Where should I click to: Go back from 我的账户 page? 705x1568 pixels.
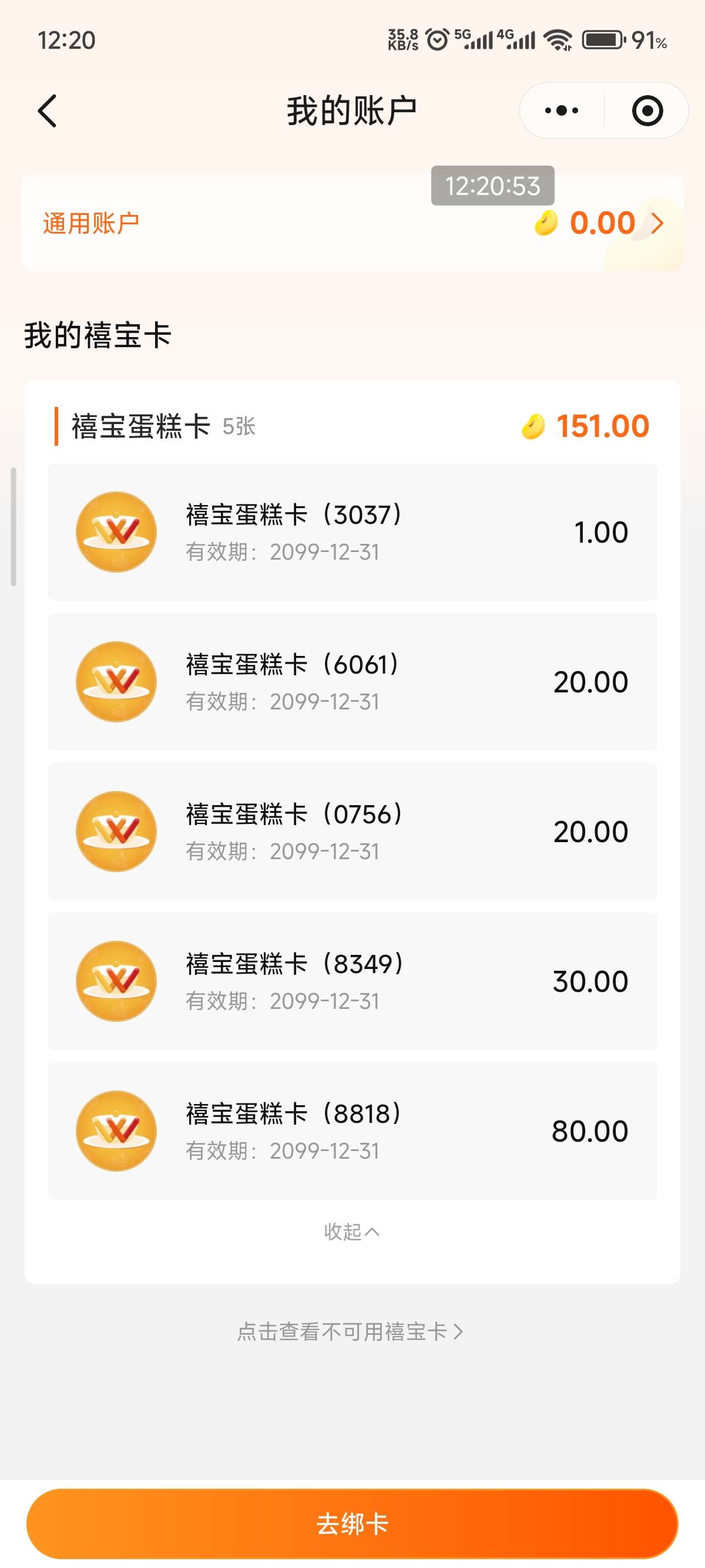pos(48,111)
